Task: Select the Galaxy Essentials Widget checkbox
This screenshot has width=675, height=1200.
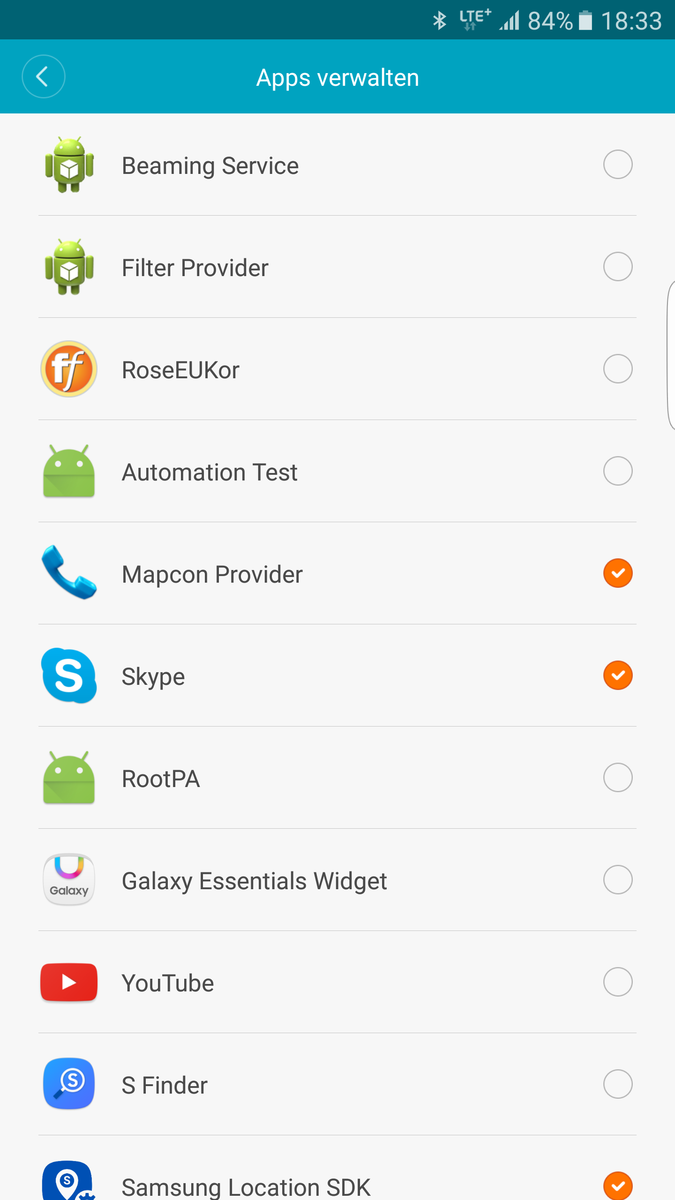Action: pyautogui.click(x=618, y=879)
